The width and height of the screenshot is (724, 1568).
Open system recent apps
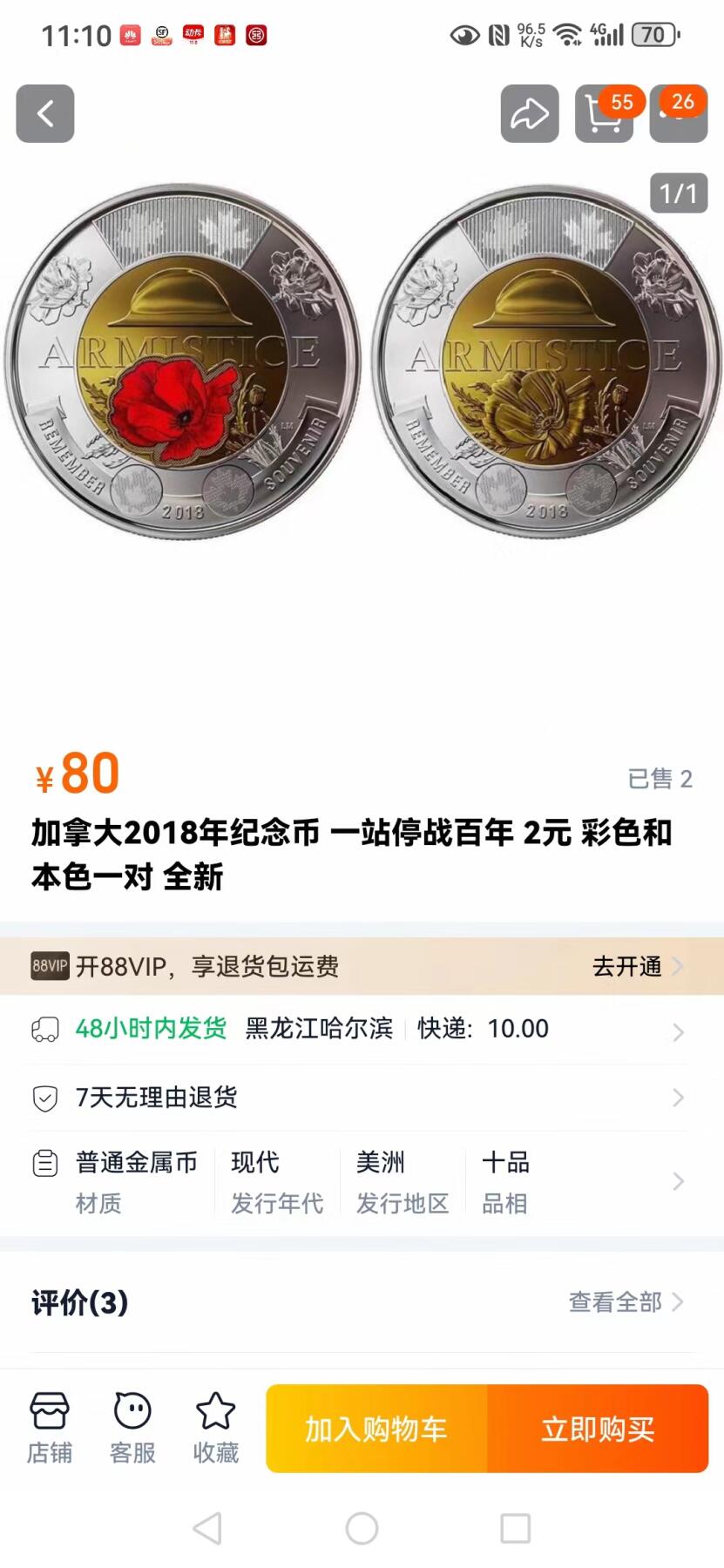tap(515, 1528)
